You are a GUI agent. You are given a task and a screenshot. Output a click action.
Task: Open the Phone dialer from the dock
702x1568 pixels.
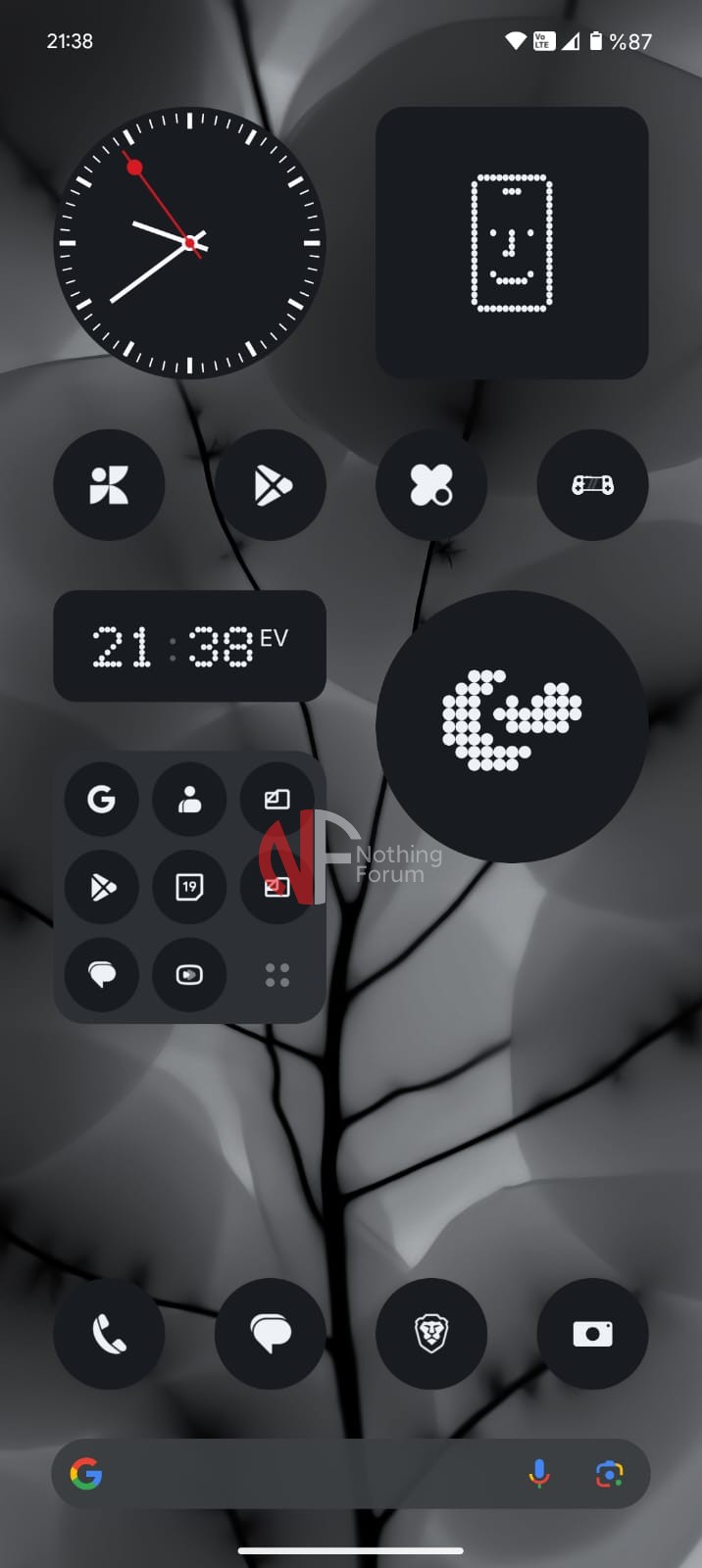tap(109, 1334)
